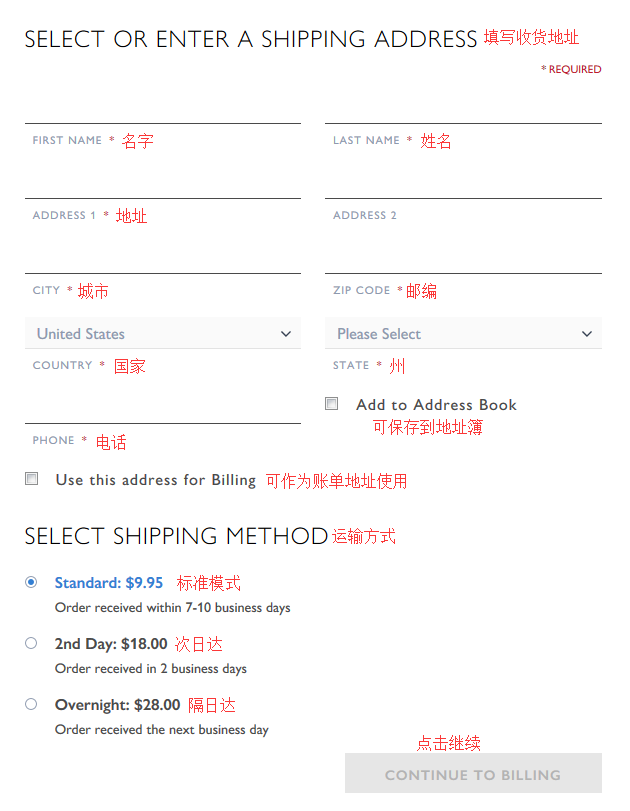
Task: Focus the Address 1 text field
Action: 162,181
